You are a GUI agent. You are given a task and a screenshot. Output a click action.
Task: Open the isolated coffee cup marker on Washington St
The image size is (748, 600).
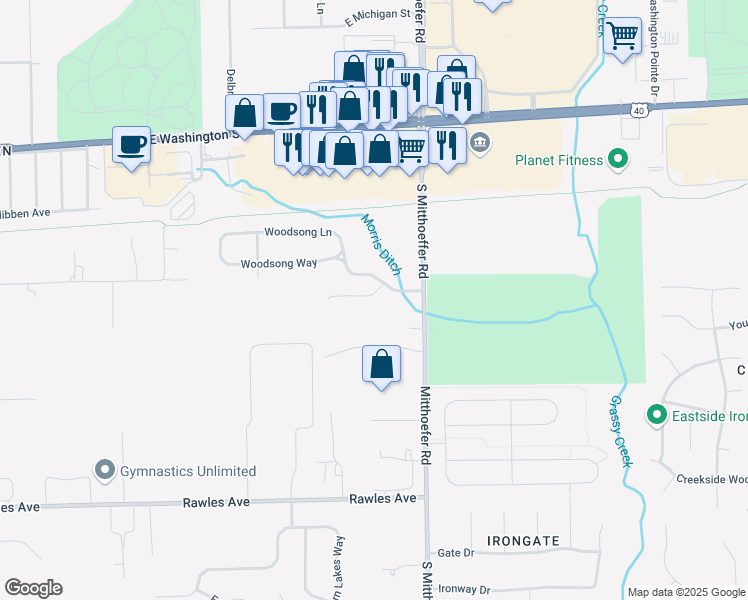pyautogui.click(x=131, y=145)
